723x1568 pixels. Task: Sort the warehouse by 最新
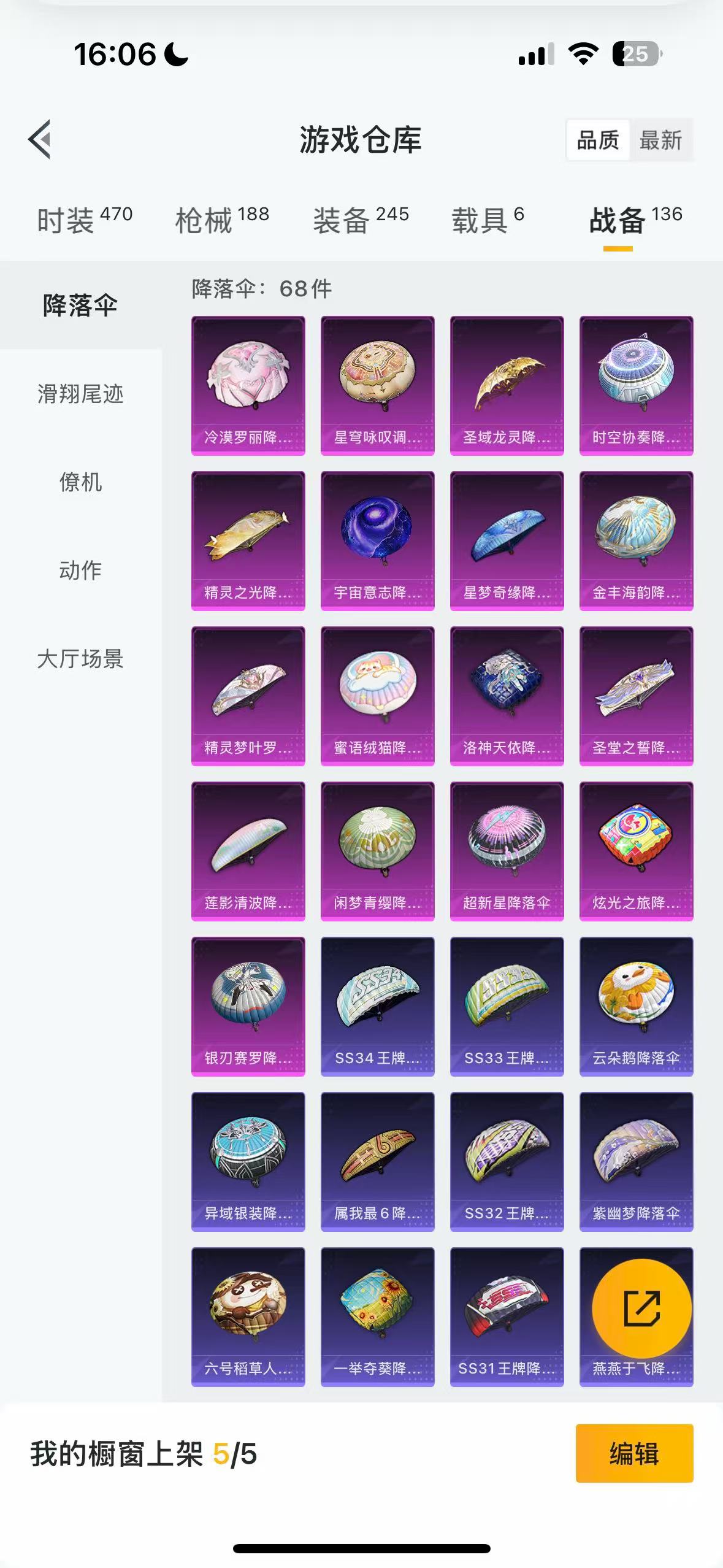click(x=660, y=140)
